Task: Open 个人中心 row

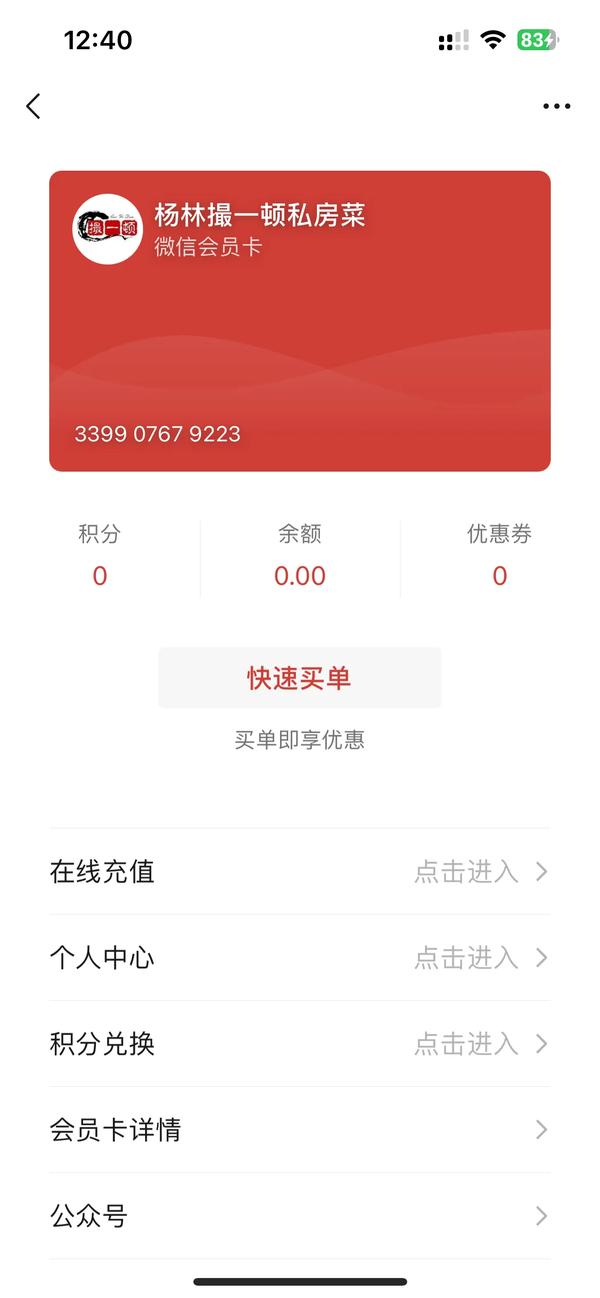Action: [300, 958]
